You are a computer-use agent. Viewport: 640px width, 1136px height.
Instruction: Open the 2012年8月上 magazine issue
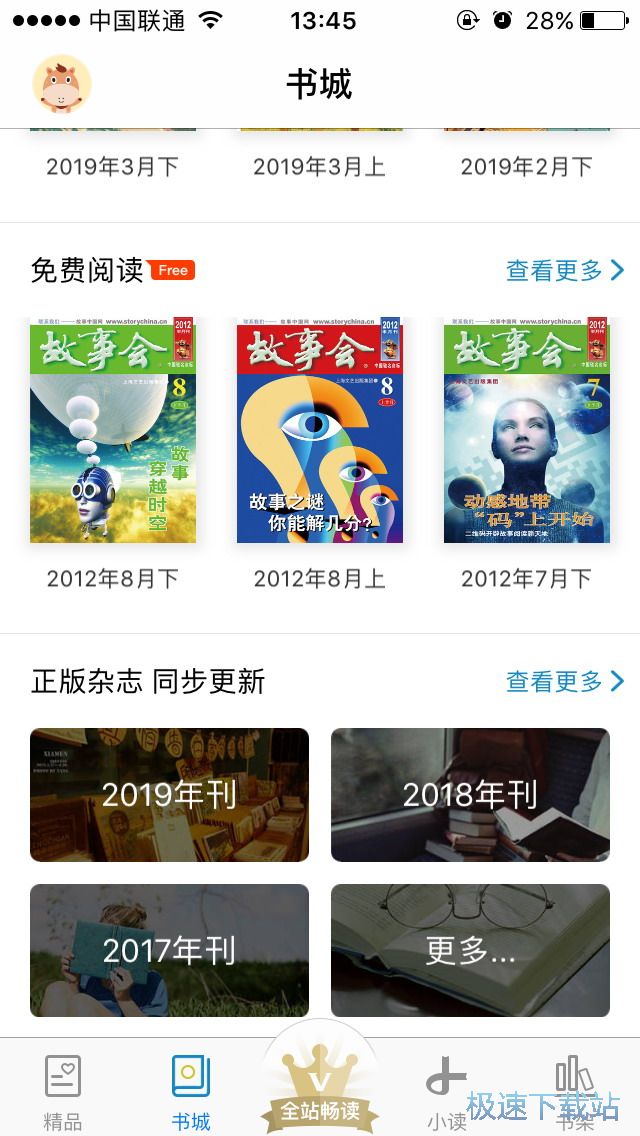point(320,431)
